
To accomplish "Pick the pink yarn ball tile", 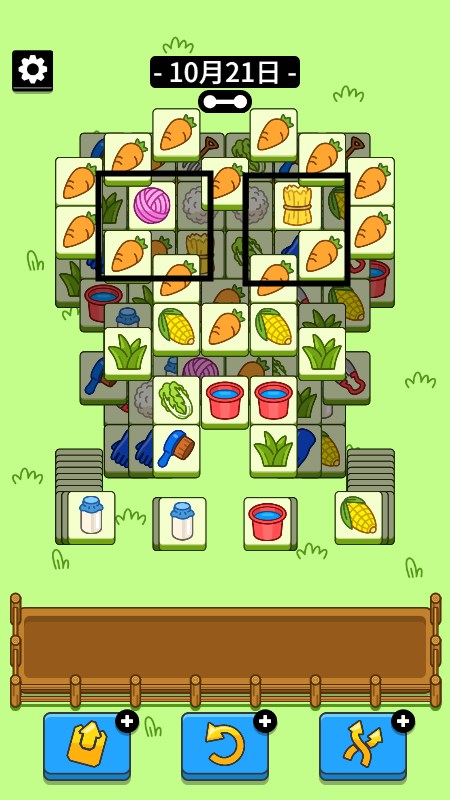I will point(152,205).
